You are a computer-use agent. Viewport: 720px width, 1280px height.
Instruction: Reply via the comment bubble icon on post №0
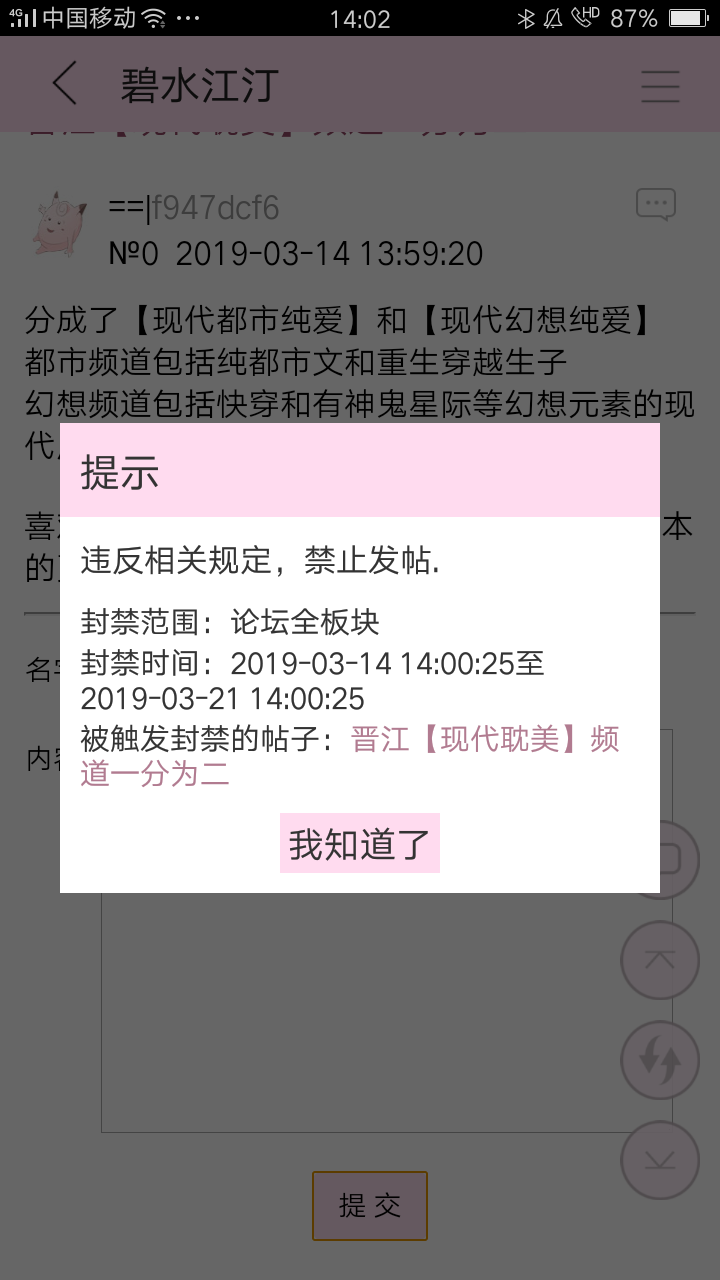[x=656, y=205]
